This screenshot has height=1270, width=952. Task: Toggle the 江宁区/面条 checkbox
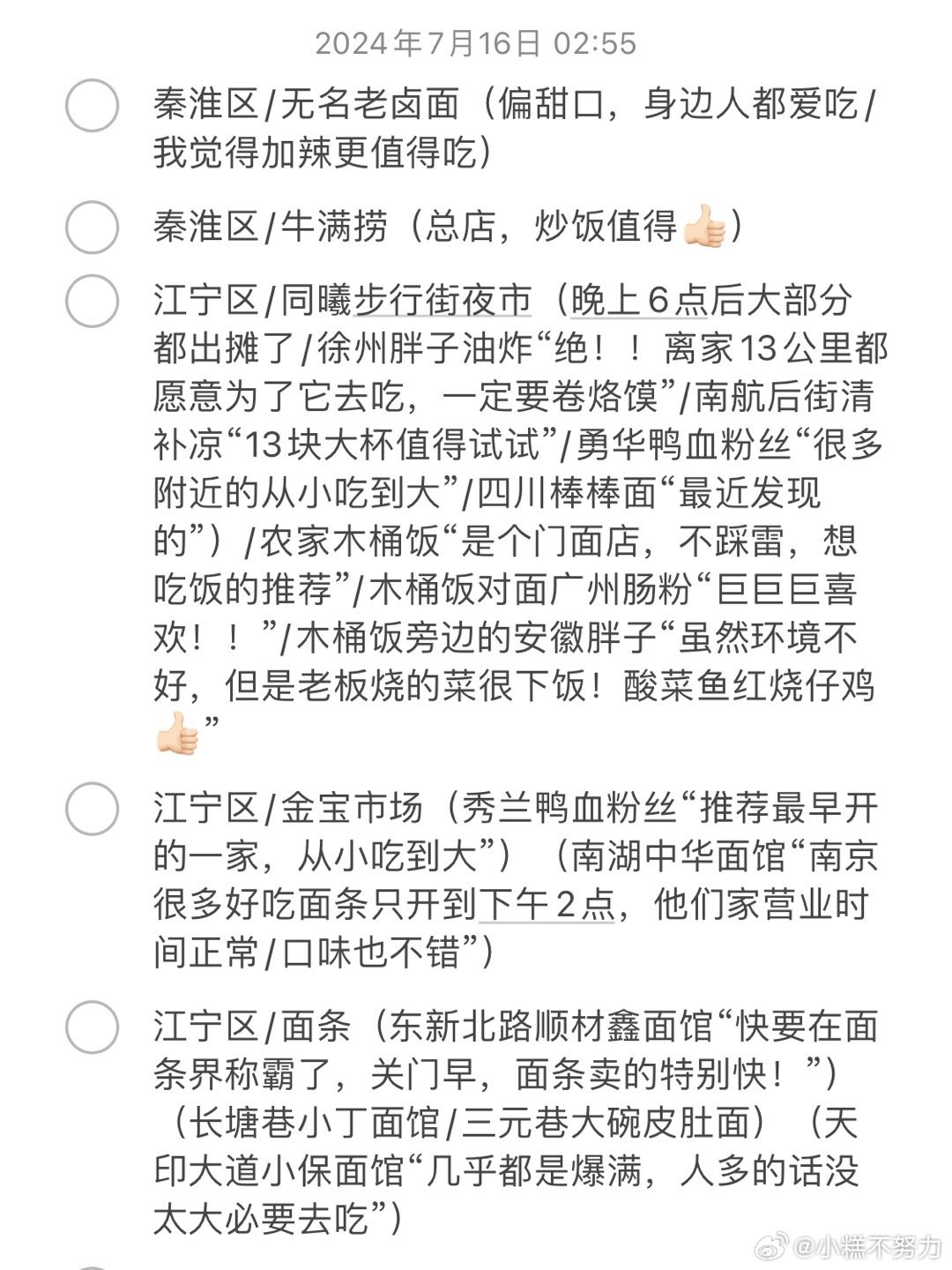point(92,1027)
